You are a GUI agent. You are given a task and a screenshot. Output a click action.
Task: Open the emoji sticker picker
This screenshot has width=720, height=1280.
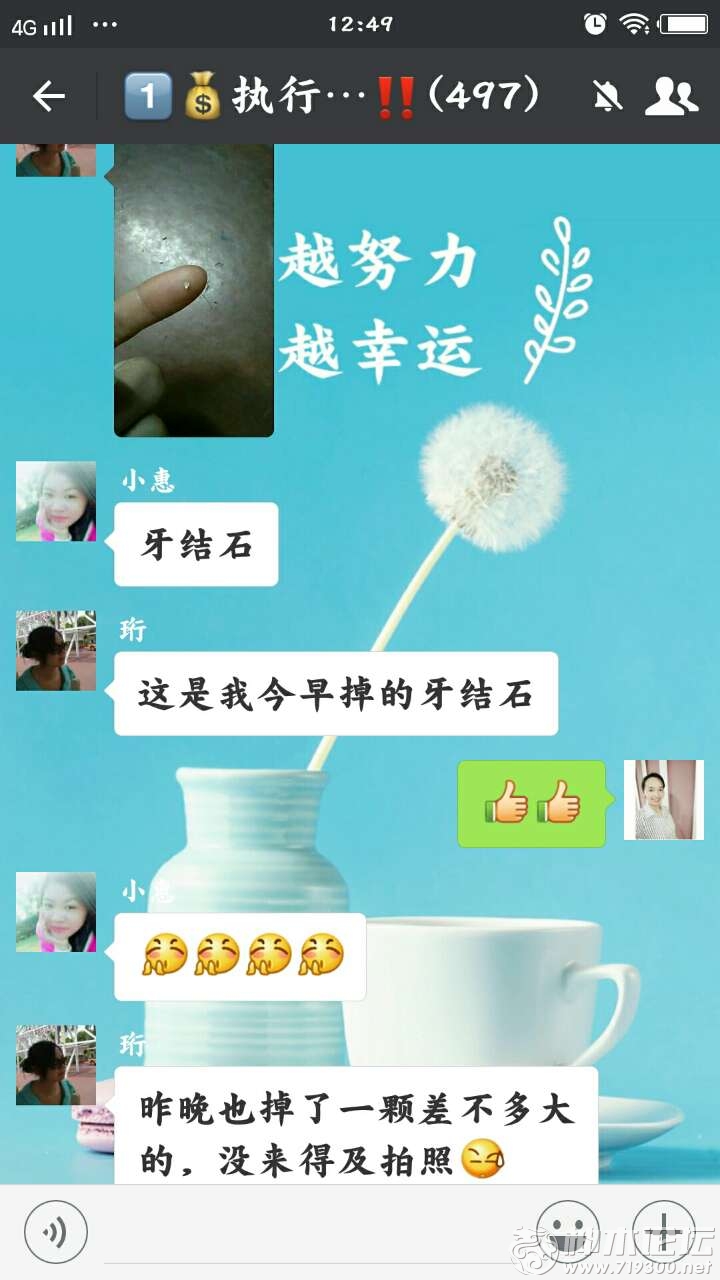pyautogui.click(x=568, y=1231)
